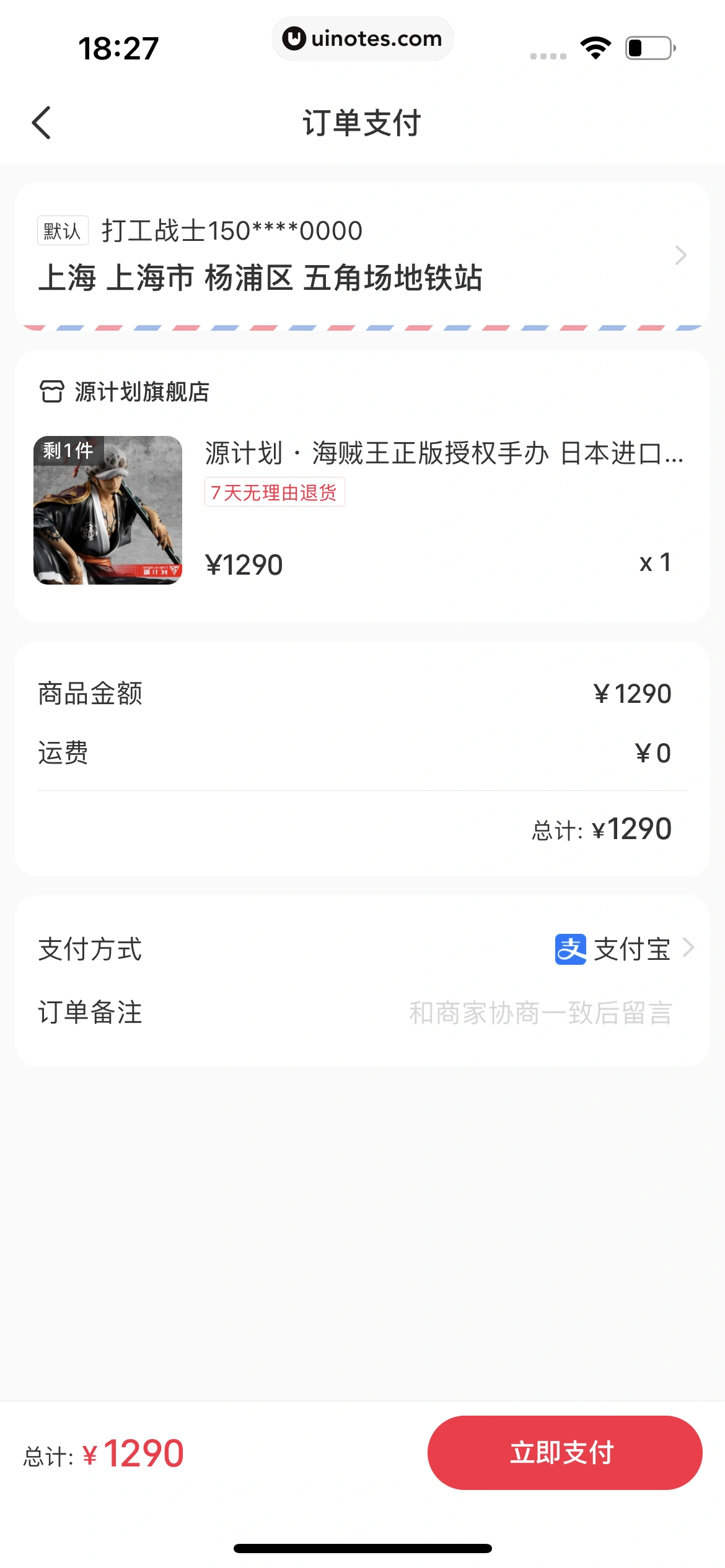Click the back arrow to return
Viewport: 725px width, 1568px height.
[x=42, y=123]
